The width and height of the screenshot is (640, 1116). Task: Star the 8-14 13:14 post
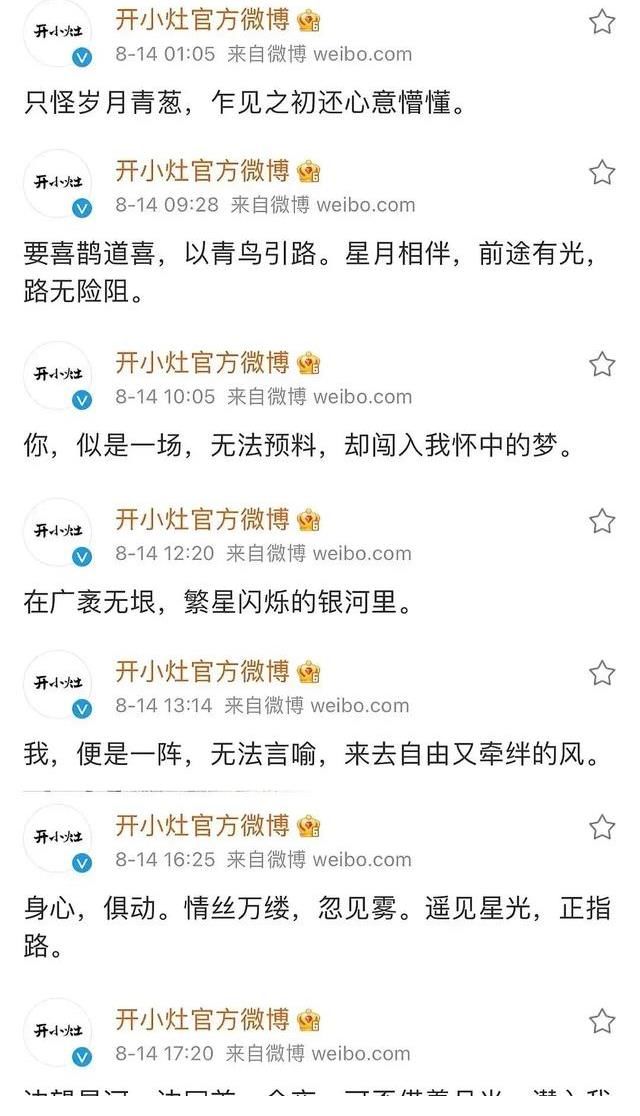click(x=602, y=673)
